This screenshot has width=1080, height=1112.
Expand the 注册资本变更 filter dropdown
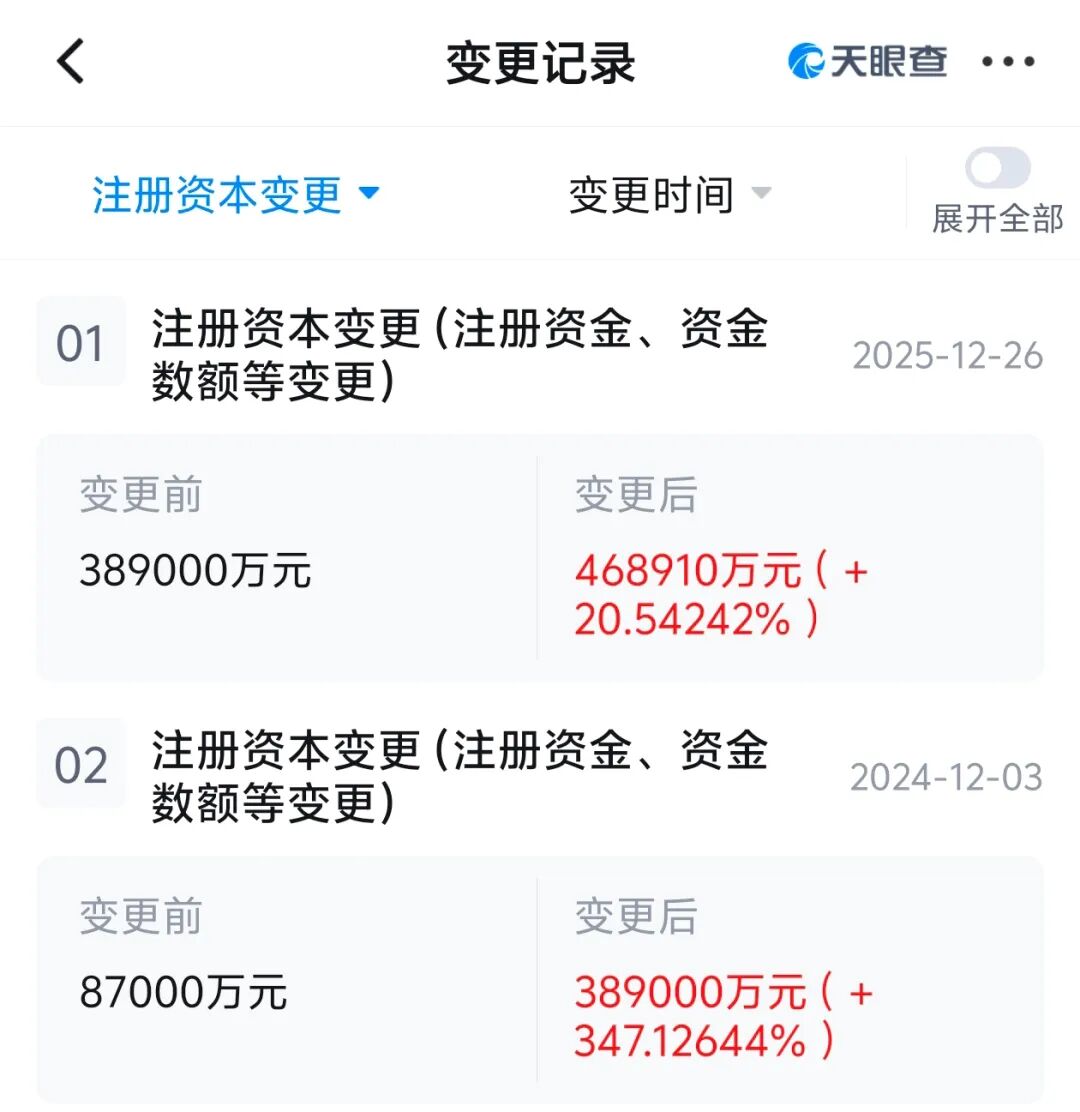236,194
